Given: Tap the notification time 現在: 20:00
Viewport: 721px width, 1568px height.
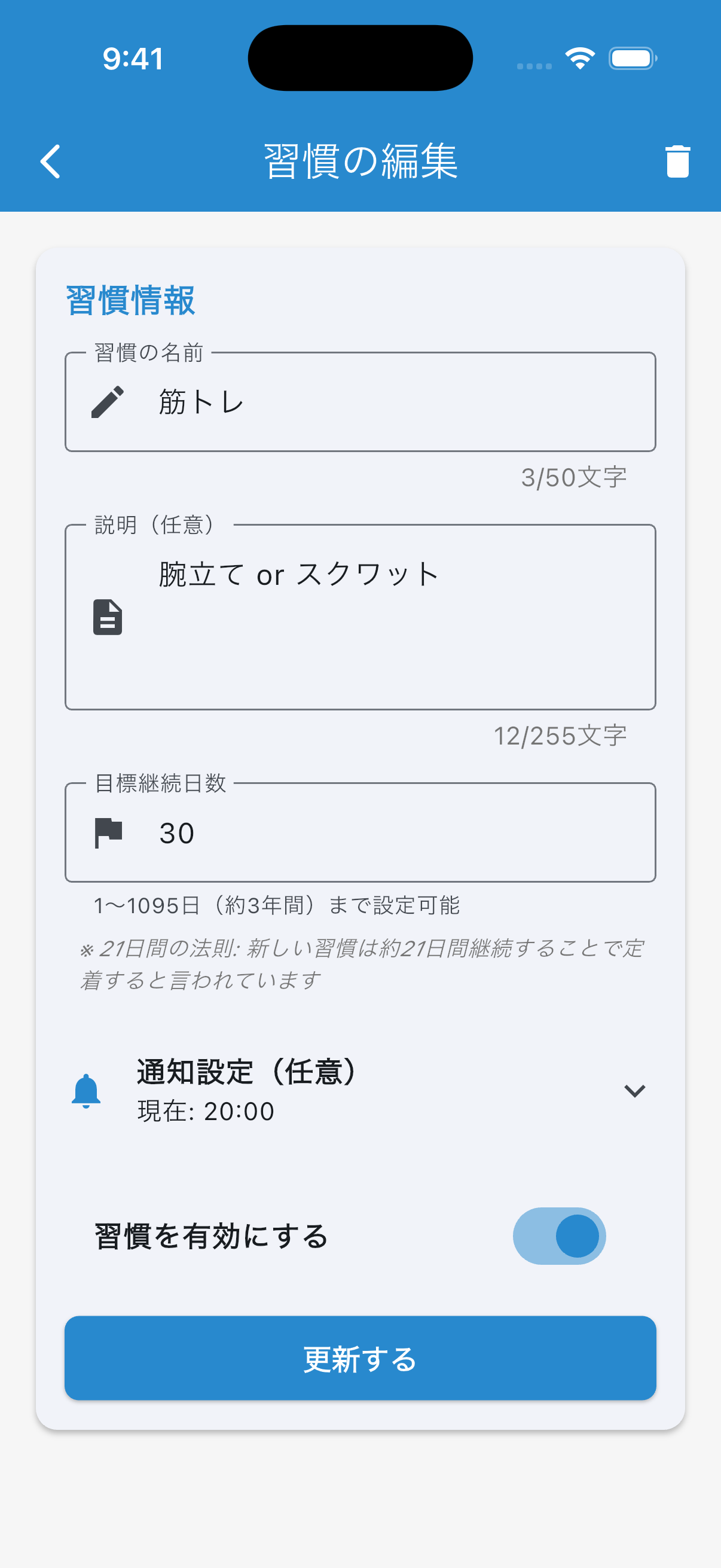Looking at the screenshot, I should tap(205, 1112).
